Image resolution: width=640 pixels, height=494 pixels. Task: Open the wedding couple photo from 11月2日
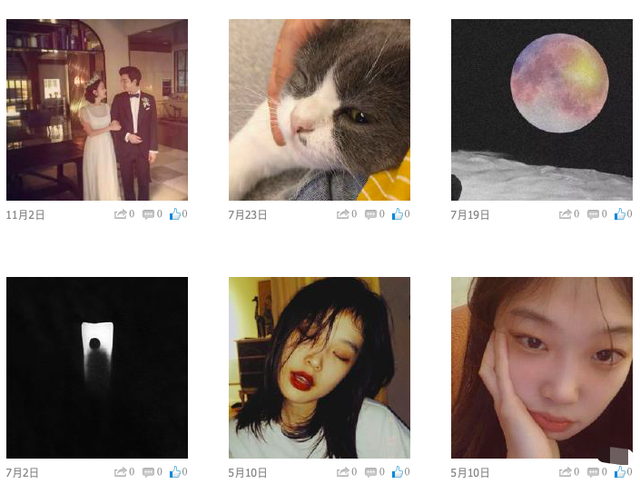click(97, 110)
